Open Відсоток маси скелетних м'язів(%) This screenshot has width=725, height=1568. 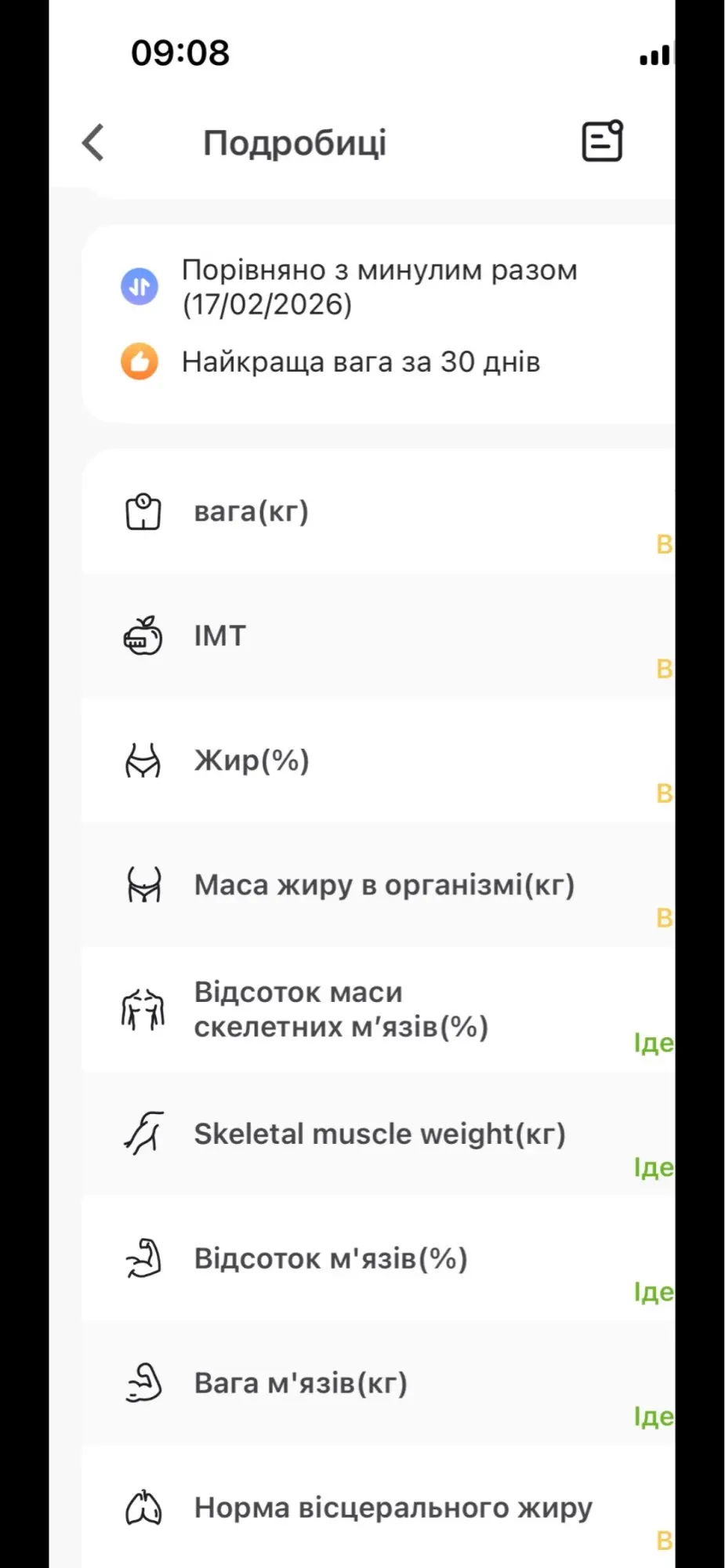[379, 1010]
